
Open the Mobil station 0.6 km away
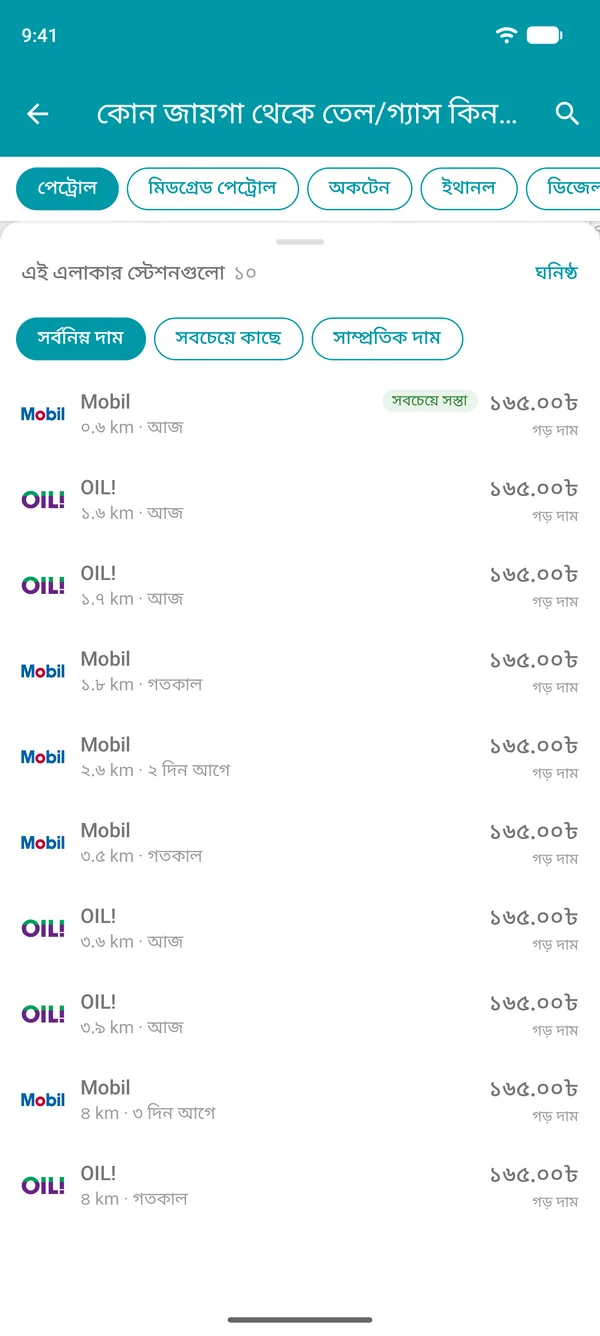(x=300, y=414)
